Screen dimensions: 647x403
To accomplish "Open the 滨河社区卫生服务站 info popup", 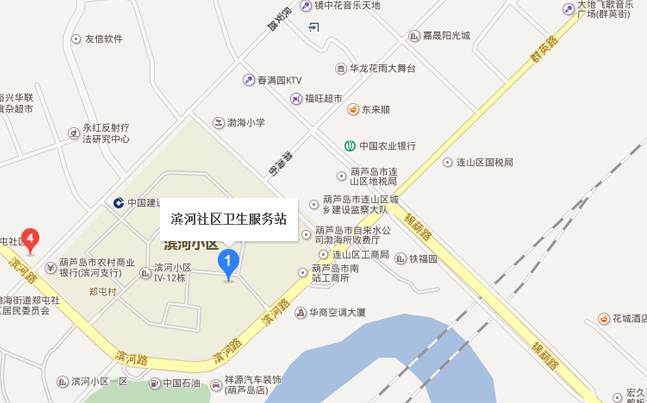I will (229, 218).
